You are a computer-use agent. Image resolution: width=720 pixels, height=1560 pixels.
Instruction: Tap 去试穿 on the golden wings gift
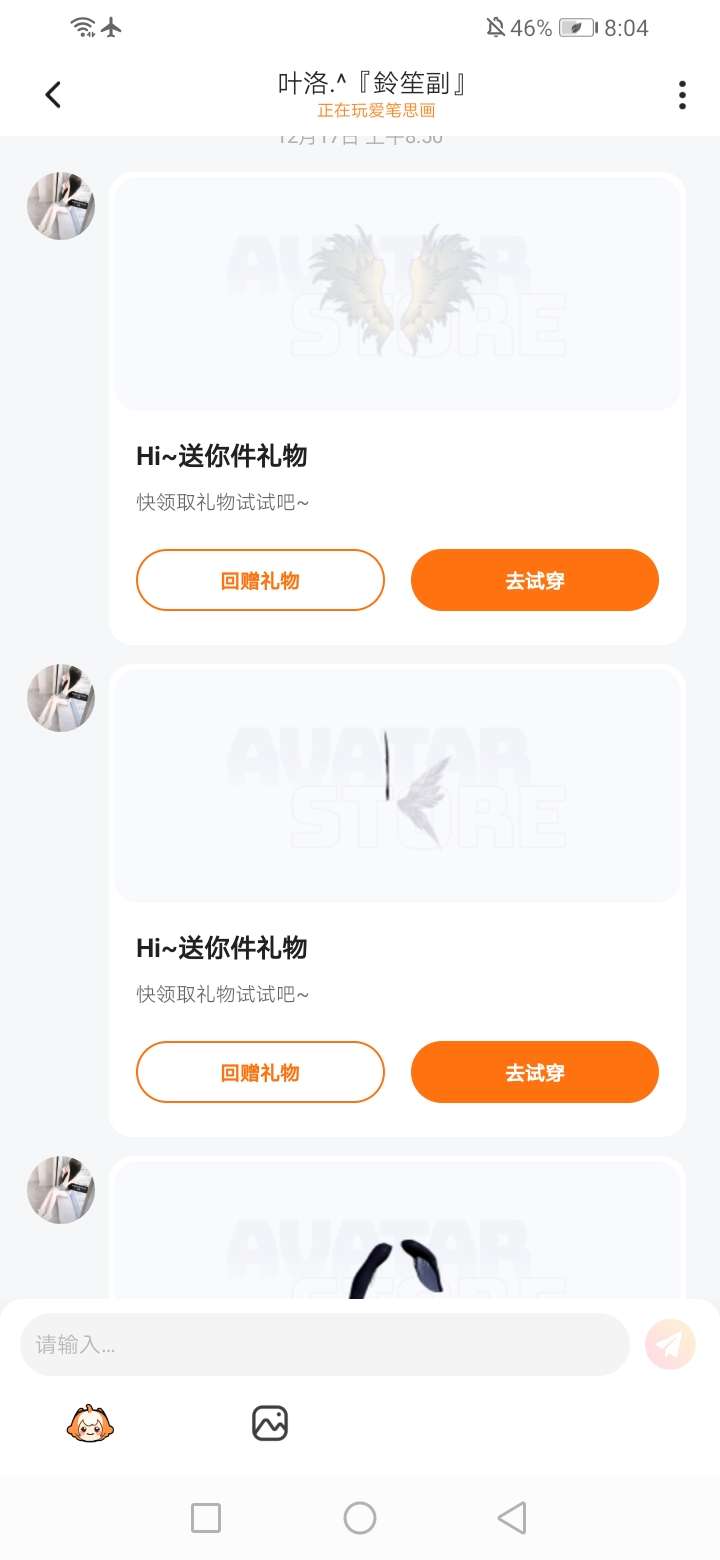point(534,580)
